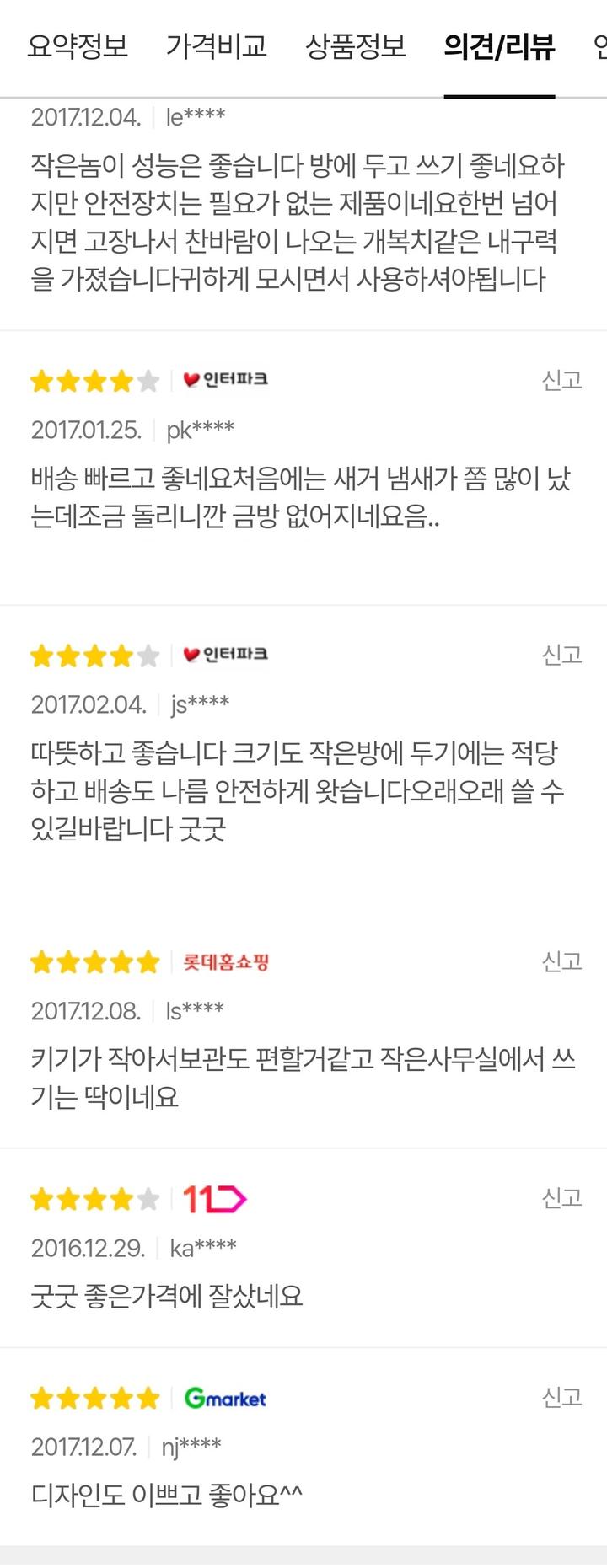Report the review by js****
Viewport: 607px width, 1568px height.
pos(561,655)
